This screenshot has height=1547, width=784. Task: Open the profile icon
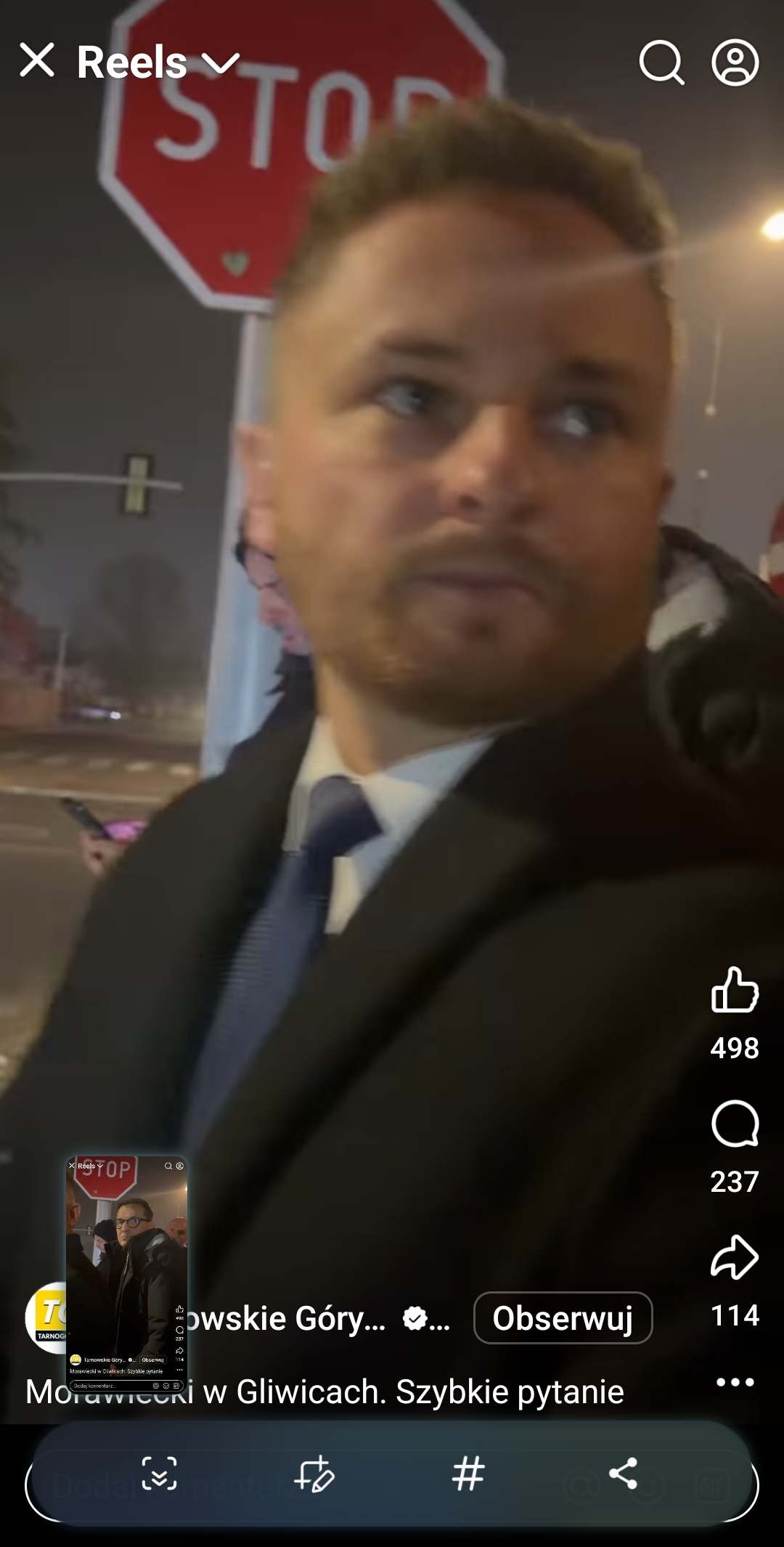[735, 62]
